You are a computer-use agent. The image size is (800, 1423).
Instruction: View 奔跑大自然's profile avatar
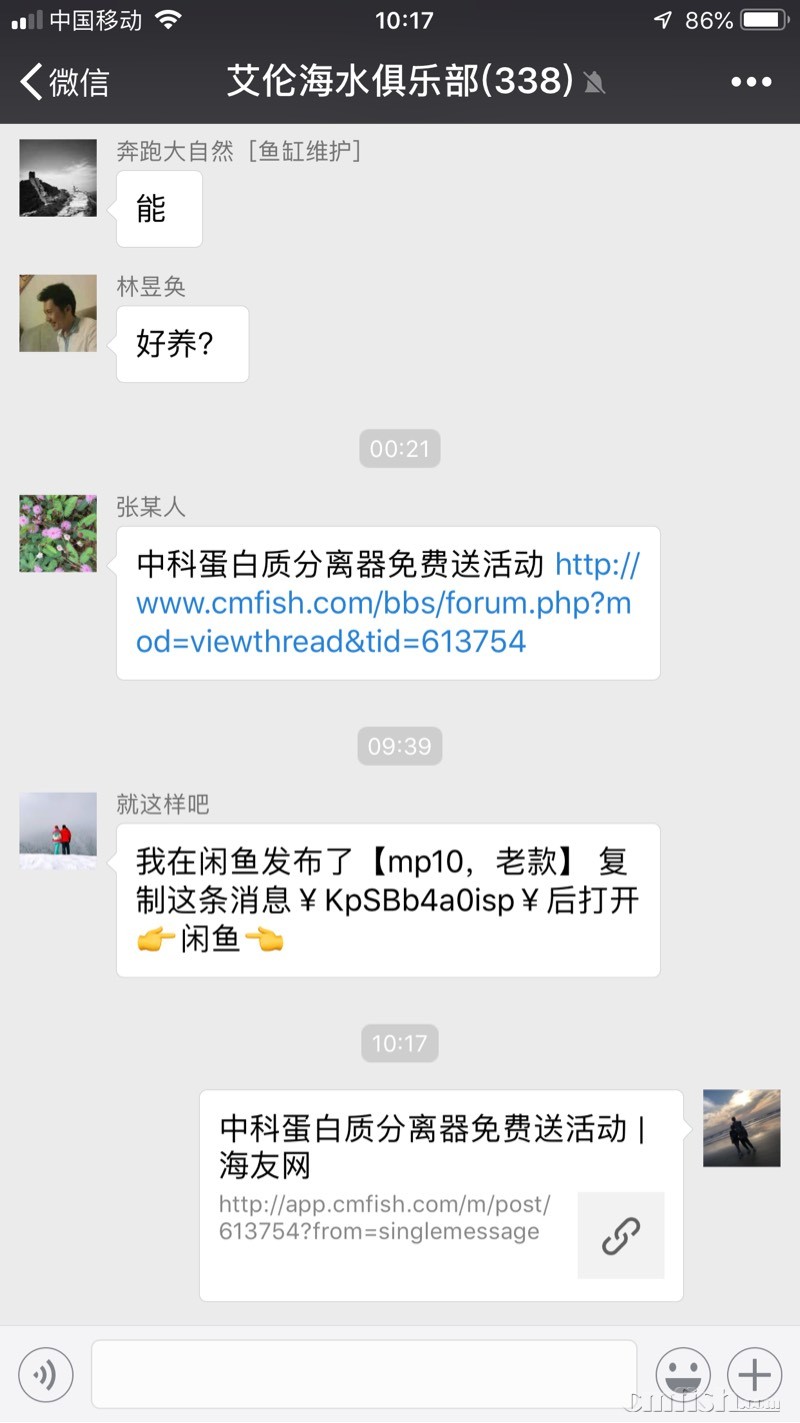tap(58, 178)
